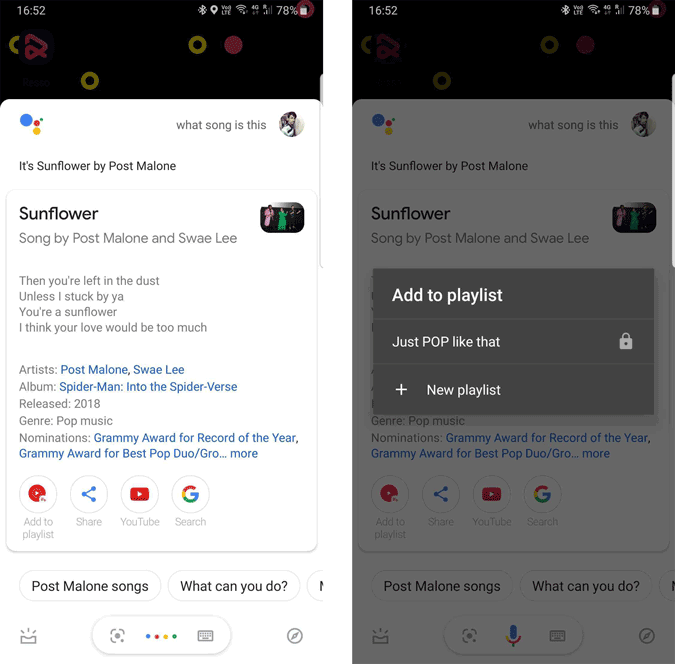
Task: Open the account profile picture
Action: click(291, 124)
